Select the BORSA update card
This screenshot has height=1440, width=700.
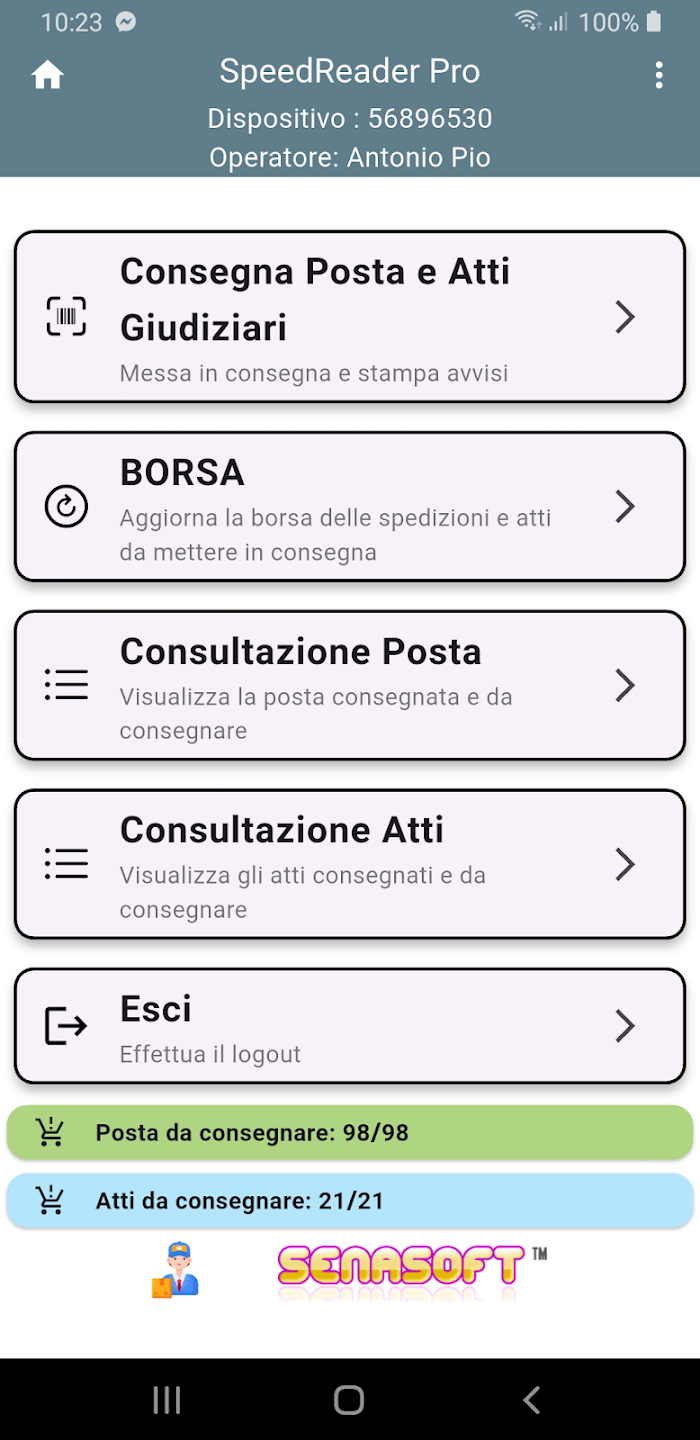click(x=349, y=506)
